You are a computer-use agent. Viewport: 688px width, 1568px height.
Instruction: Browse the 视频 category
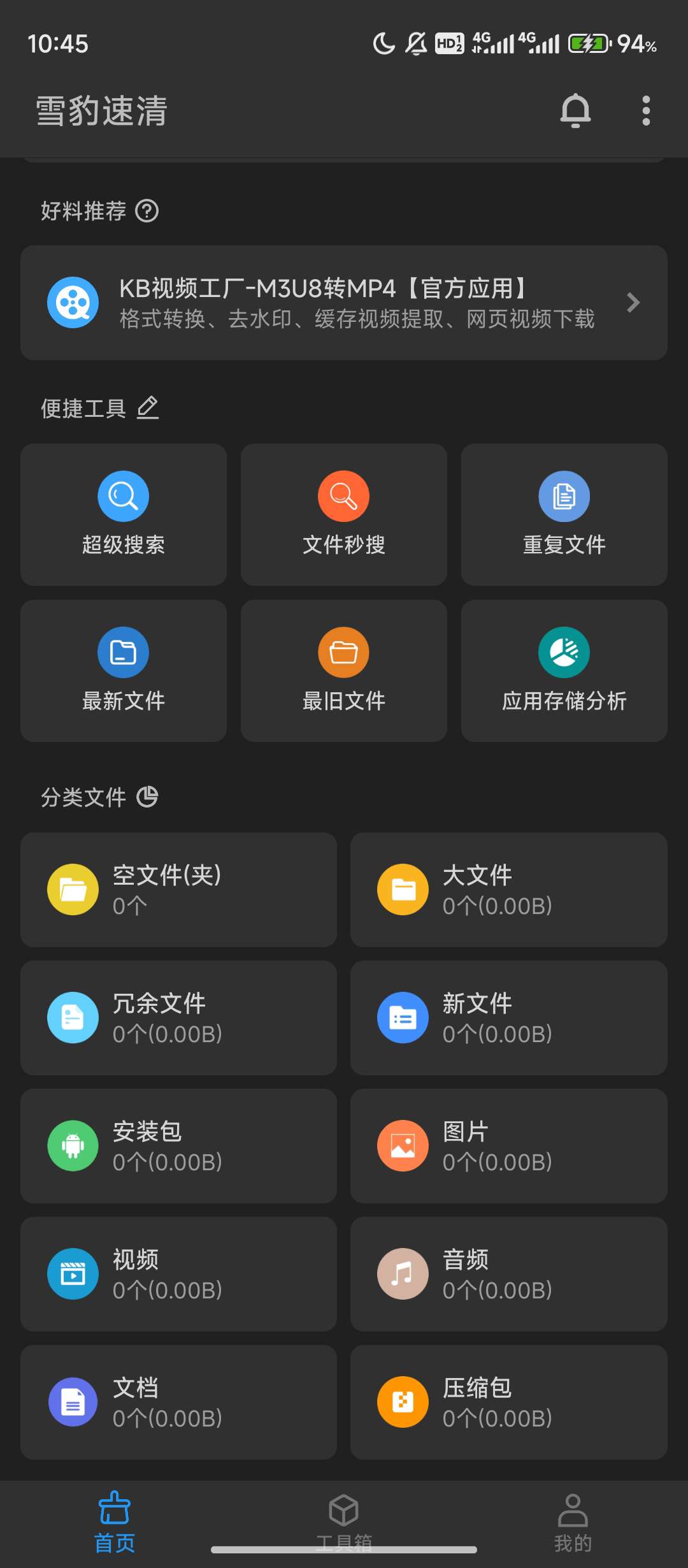pos(178,1274)
